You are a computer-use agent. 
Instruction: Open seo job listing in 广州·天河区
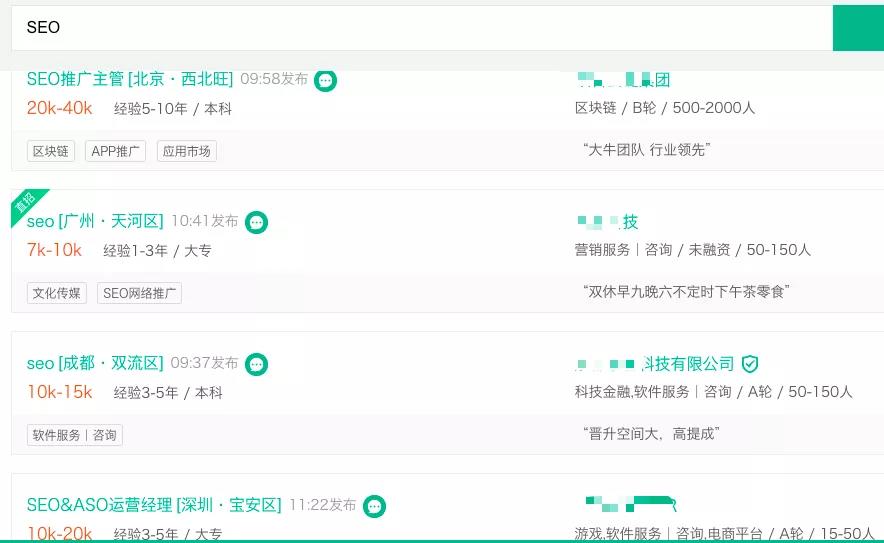tap(95, 222)
